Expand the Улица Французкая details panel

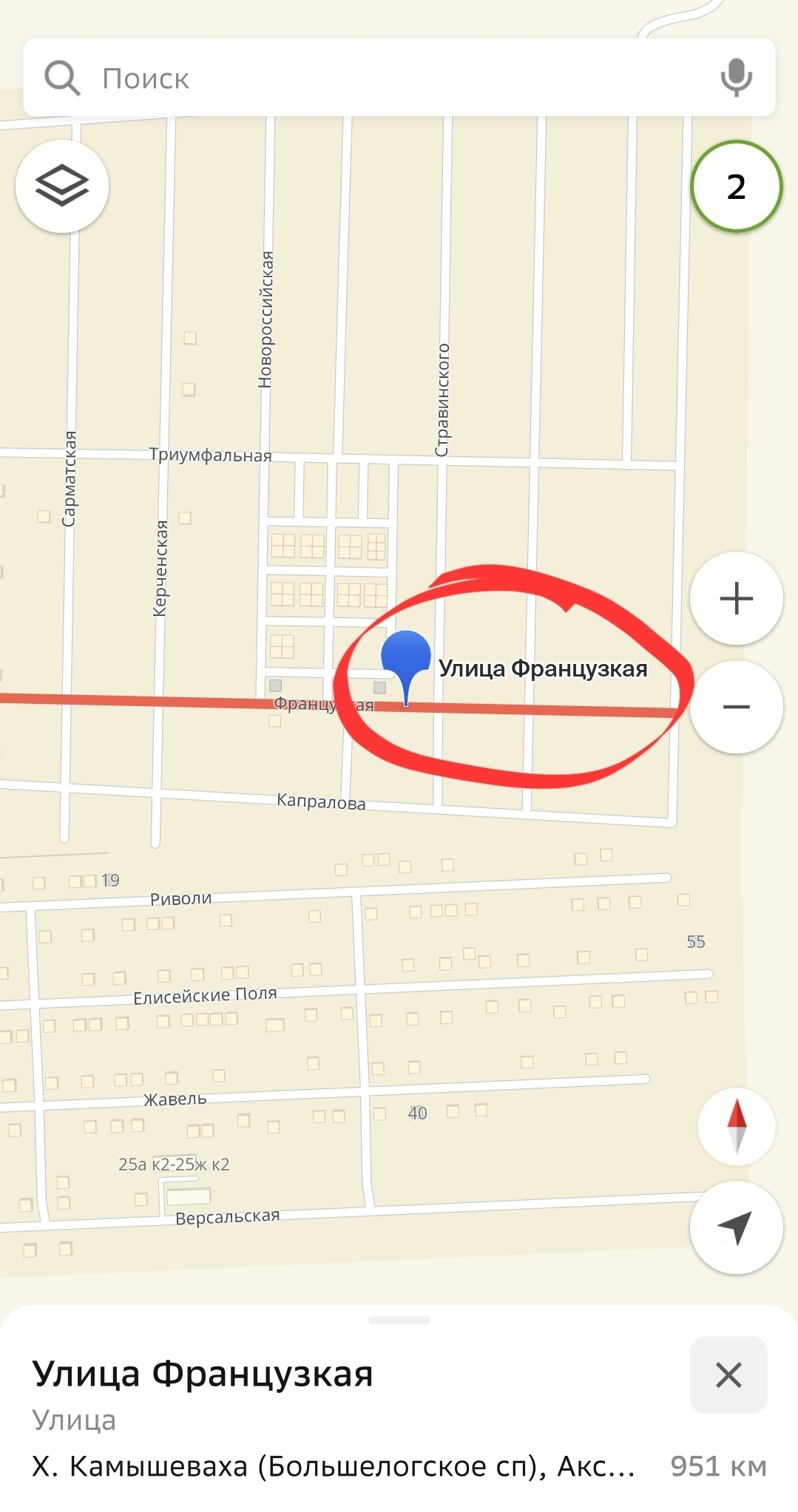point(399,1321)
